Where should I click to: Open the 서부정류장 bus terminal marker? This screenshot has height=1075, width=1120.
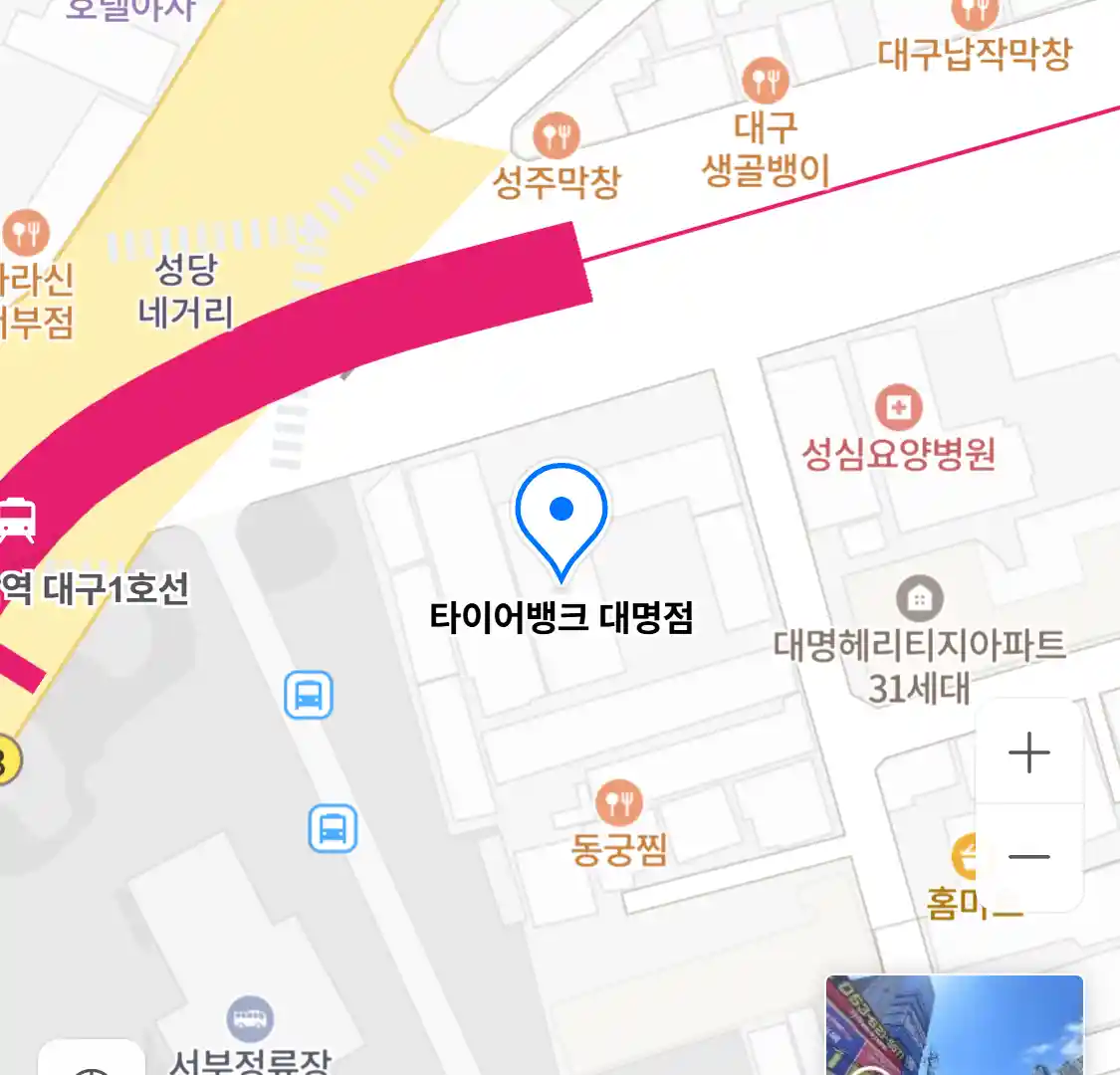click(x=250, y=1018)
